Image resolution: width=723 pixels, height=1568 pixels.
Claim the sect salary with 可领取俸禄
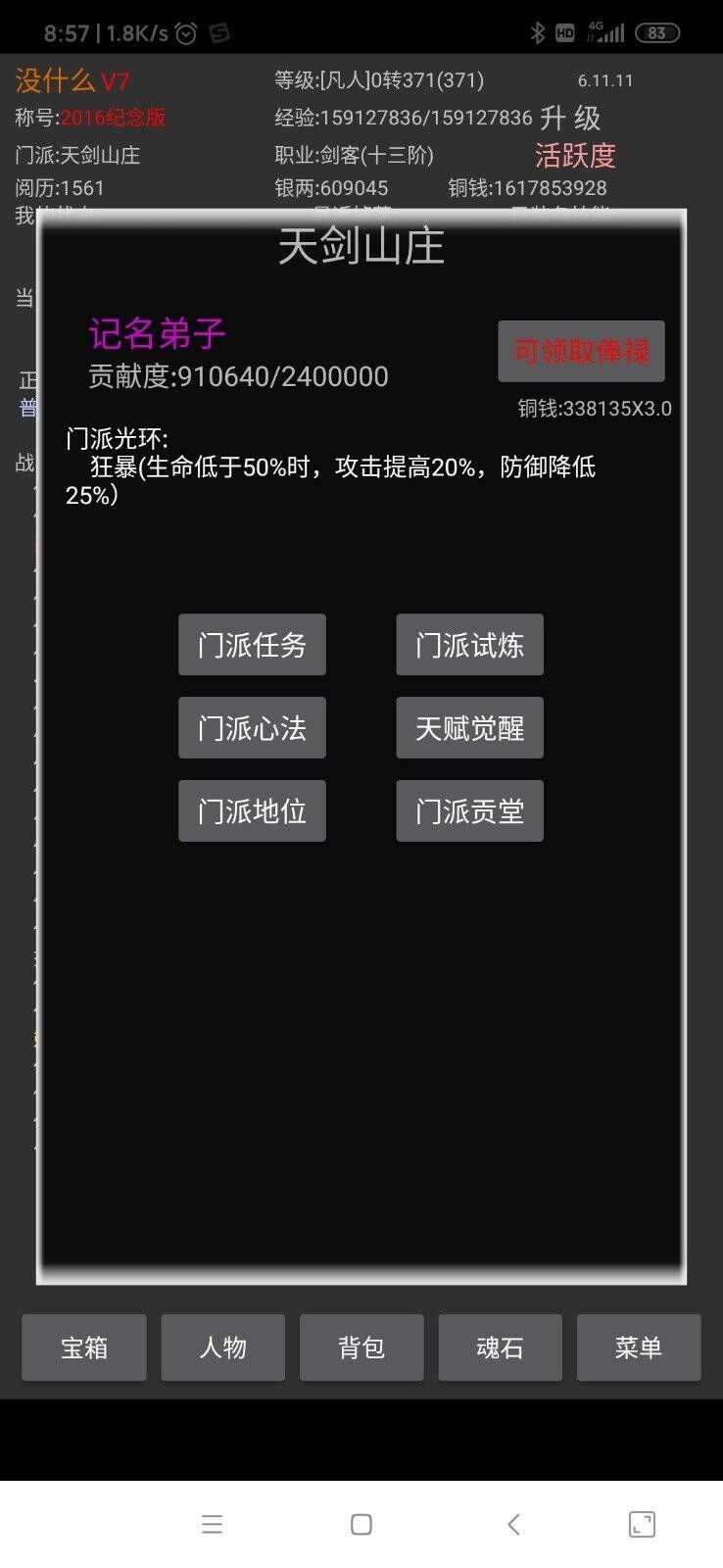[581, 351]
